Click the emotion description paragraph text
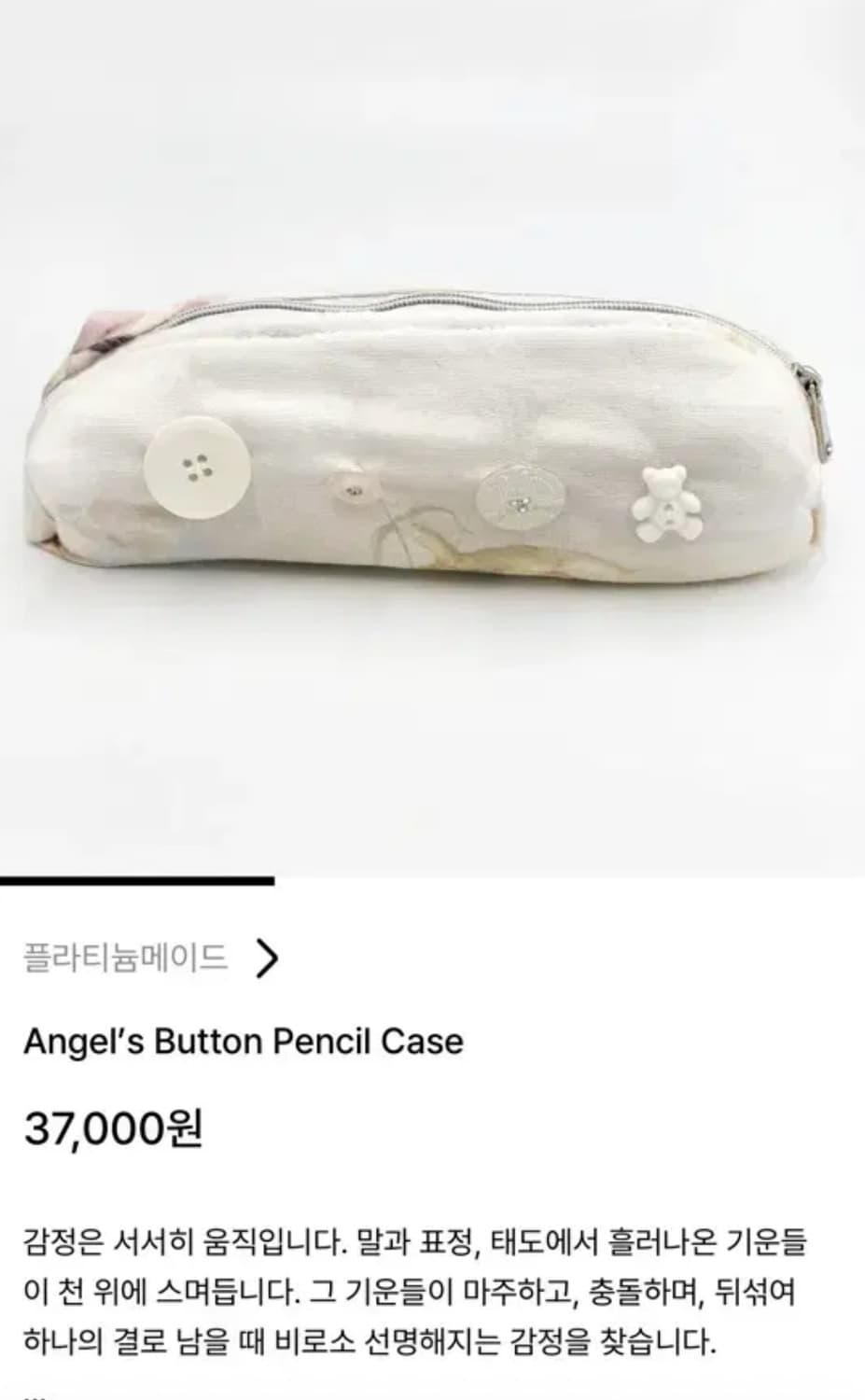The height and width of the screenshot is (1400, 865). coord(420,1288)
